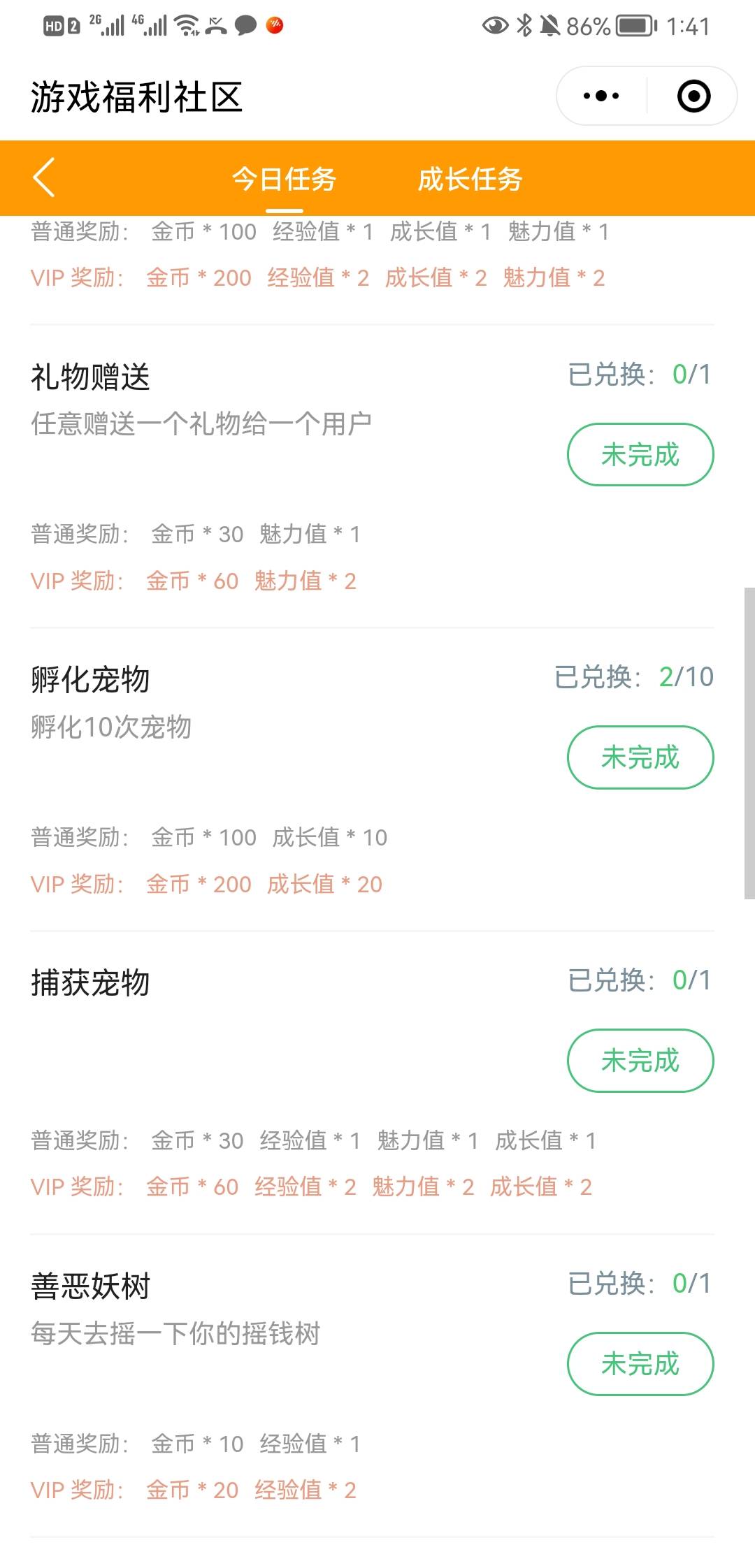Go back using the orange header arrow
Viewport: 755px width, 1568px height.
pyautogui.click(x=44, y=178)
